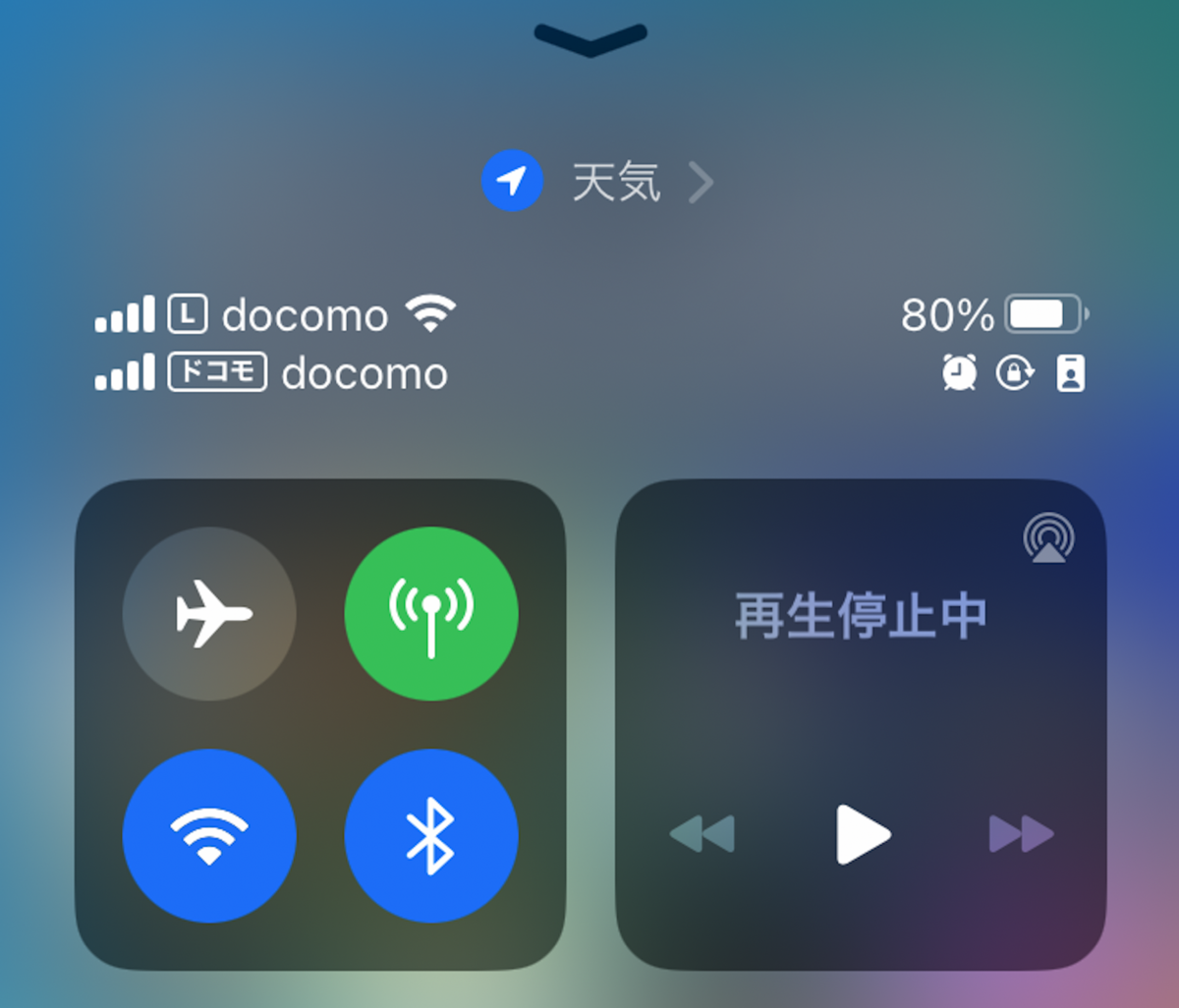
Task: Turn off Bluetooth
Action: click(430, 836)
